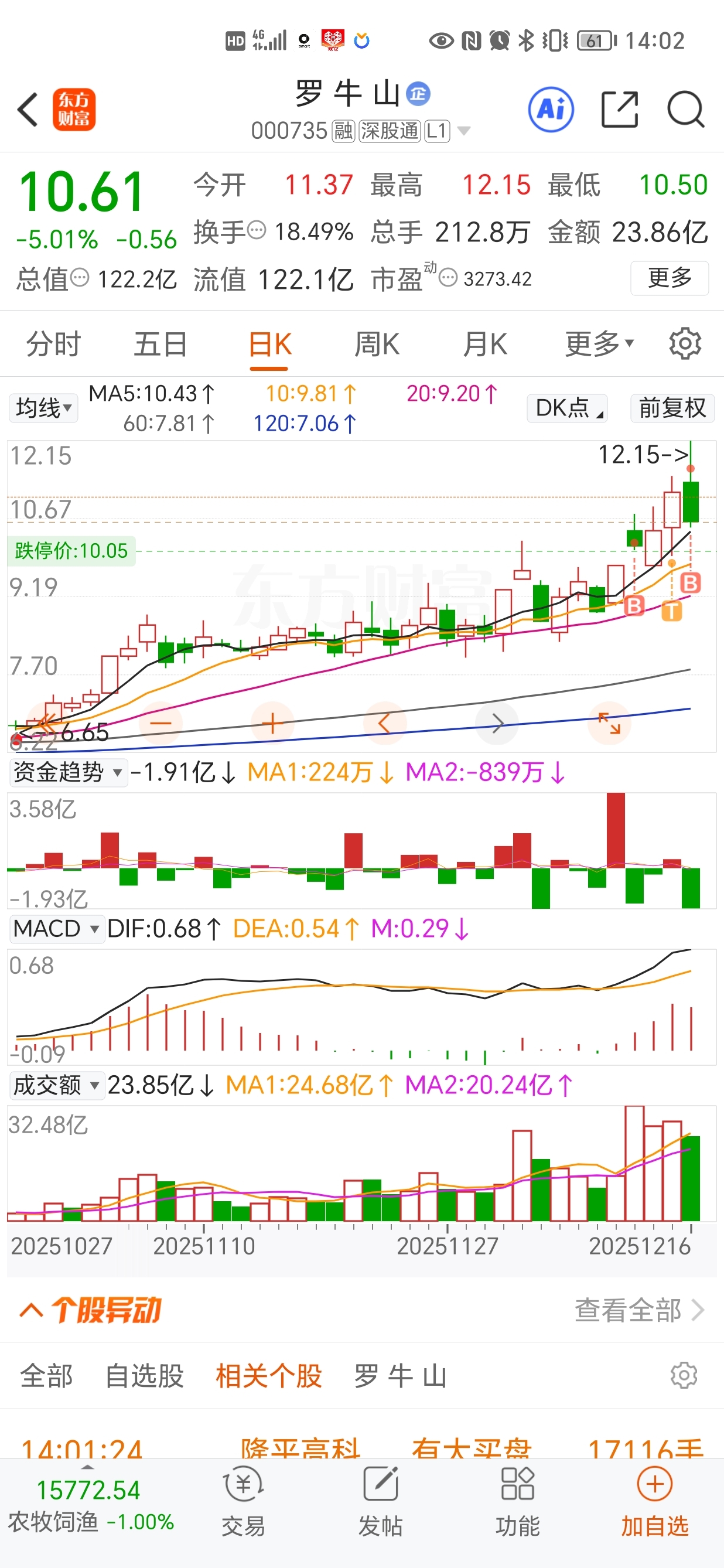Change the 前复权 adjustment setting
The image size is (724, 1568).
pos(672,408)
